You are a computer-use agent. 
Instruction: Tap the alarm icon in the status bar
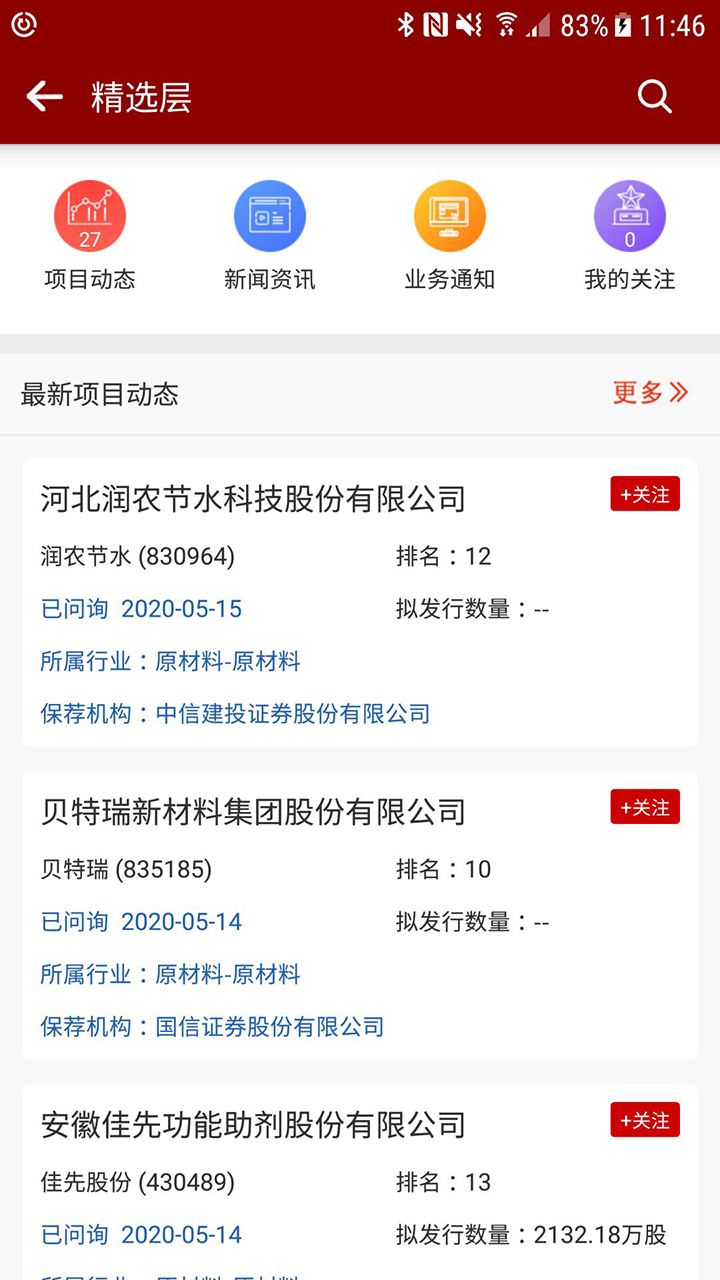click(23, 22)
